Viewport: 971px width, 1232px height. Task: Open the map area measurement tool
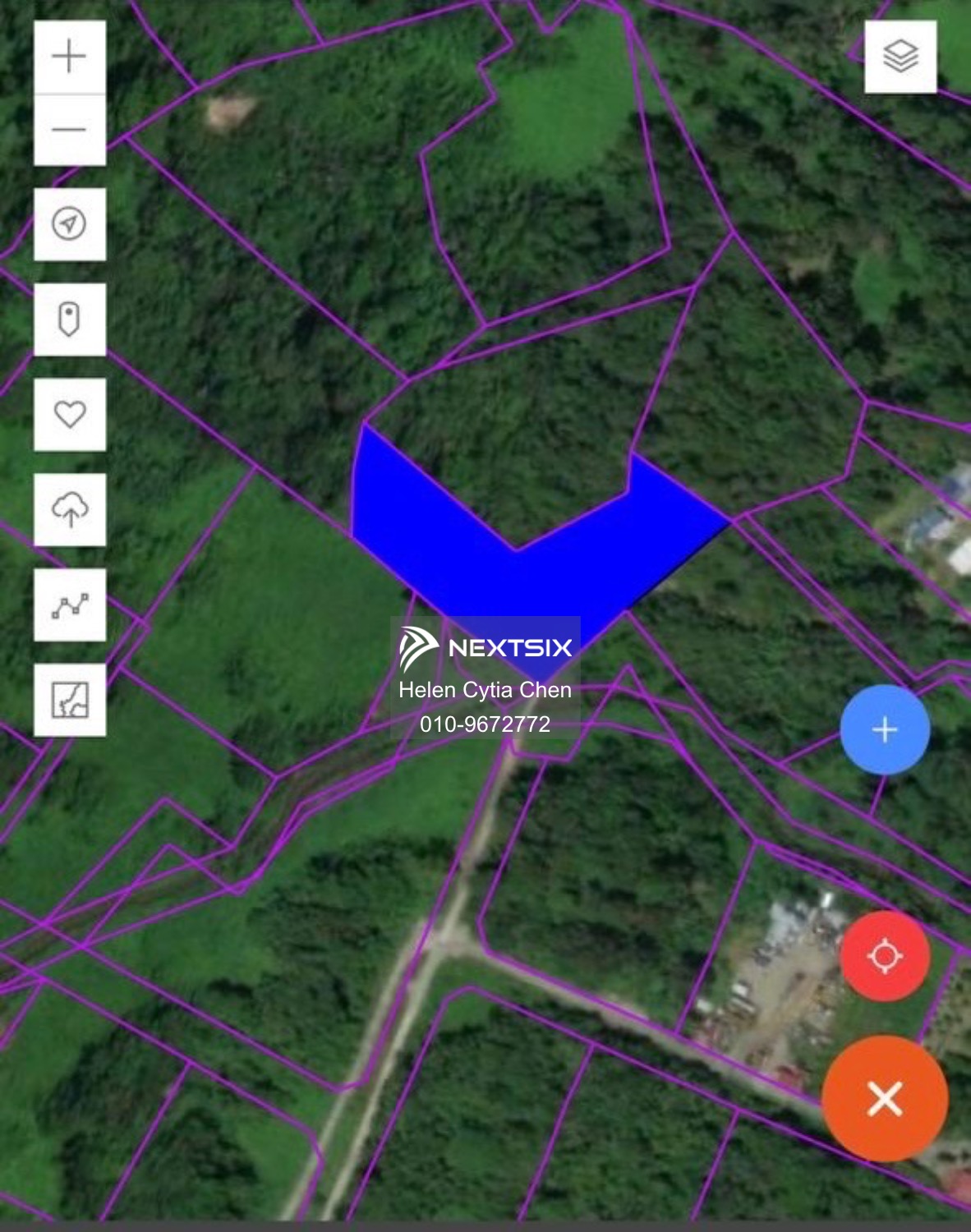70,700
